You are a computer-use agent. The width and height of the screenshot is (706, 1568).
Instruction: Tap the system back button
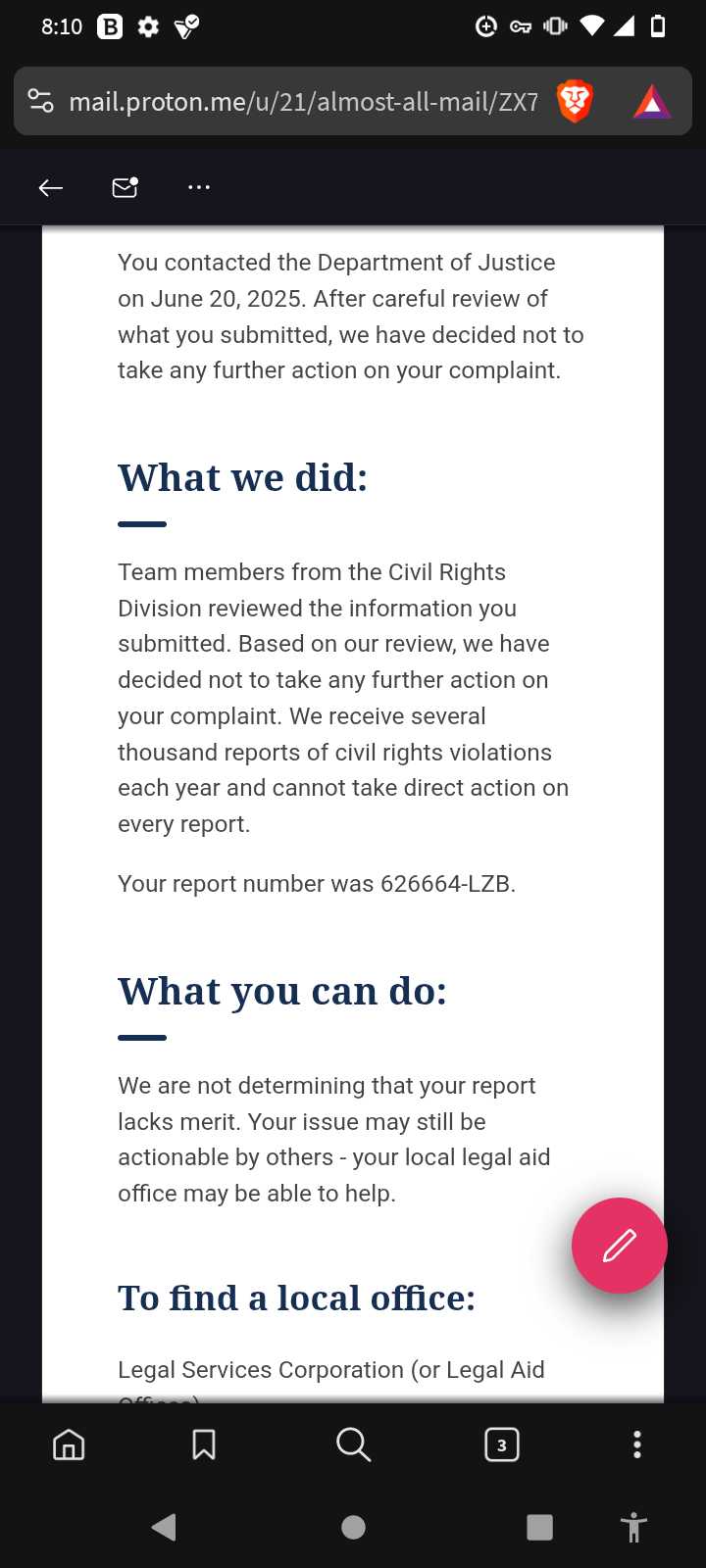tap(165, 1527)
